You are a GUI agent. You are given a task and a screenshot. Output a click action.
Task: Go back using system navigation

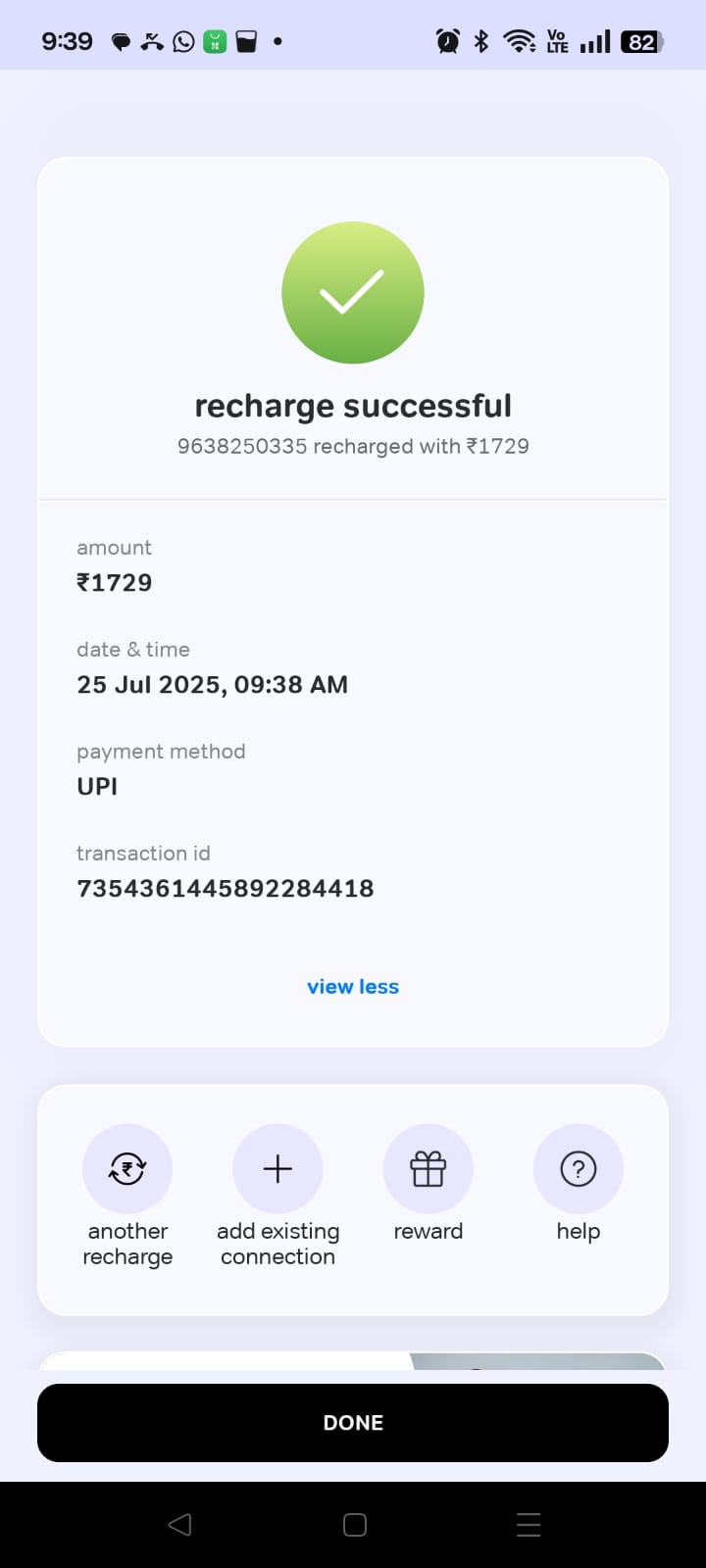pos(179,1524)
